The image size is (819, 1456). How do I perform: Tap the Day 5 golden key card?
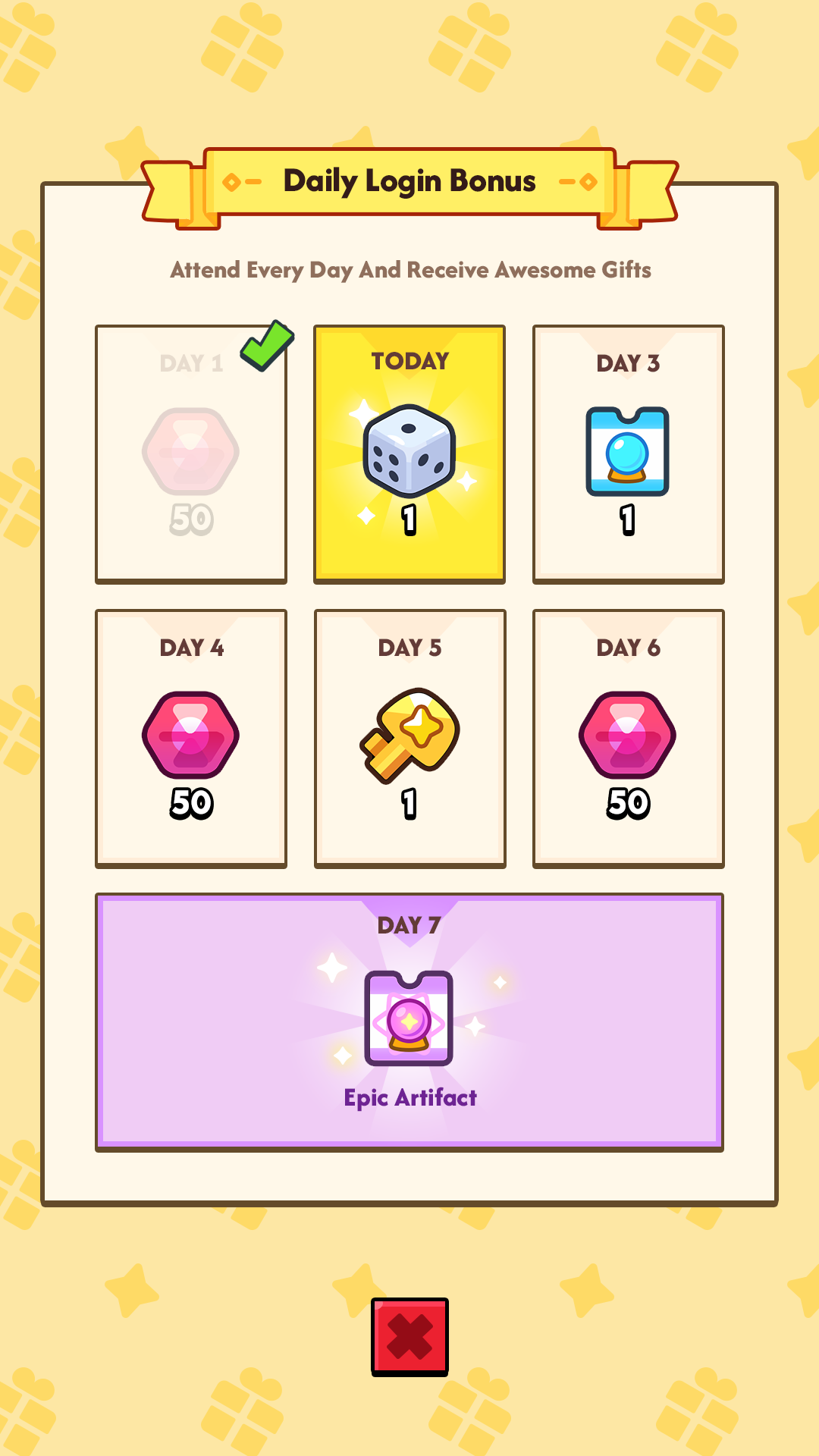click(409, 739)
